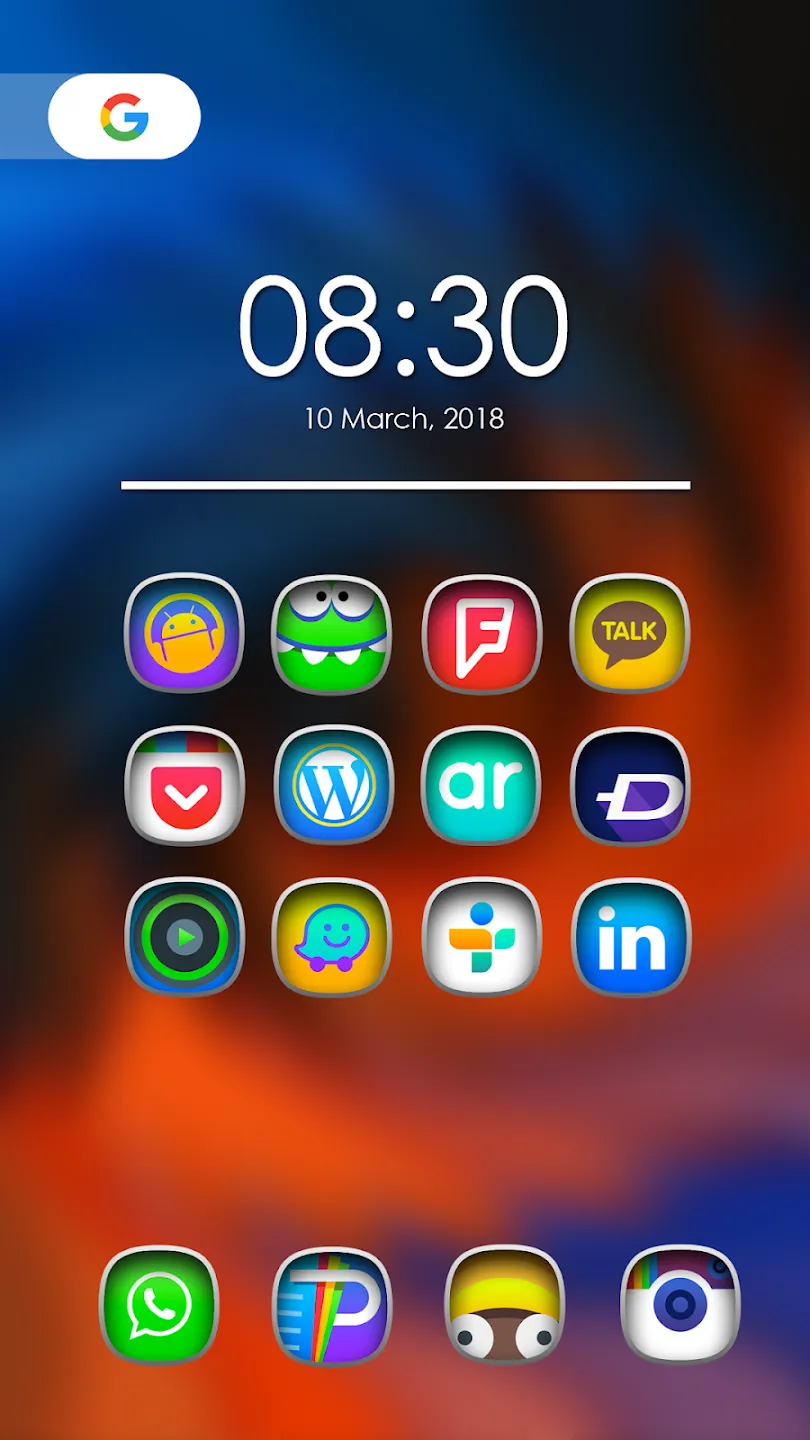Viewport: 810px width, 1440px height.
Task: Launch WhatsApp from the dock
Action: (159, 1304)
